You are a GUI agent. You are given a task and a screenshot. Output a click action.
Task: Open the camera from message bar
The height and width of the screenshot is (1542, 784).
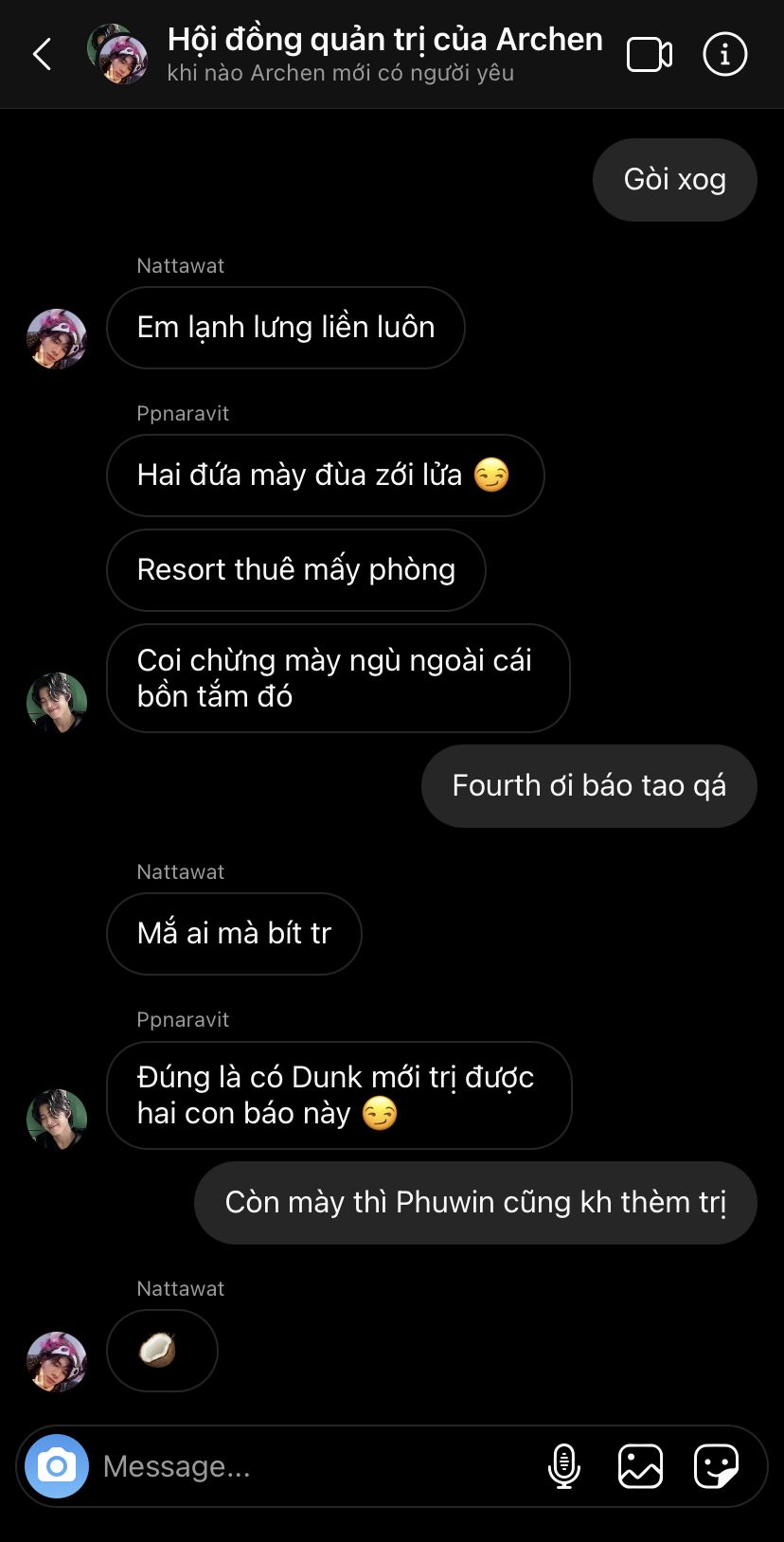click(57, 1466)
